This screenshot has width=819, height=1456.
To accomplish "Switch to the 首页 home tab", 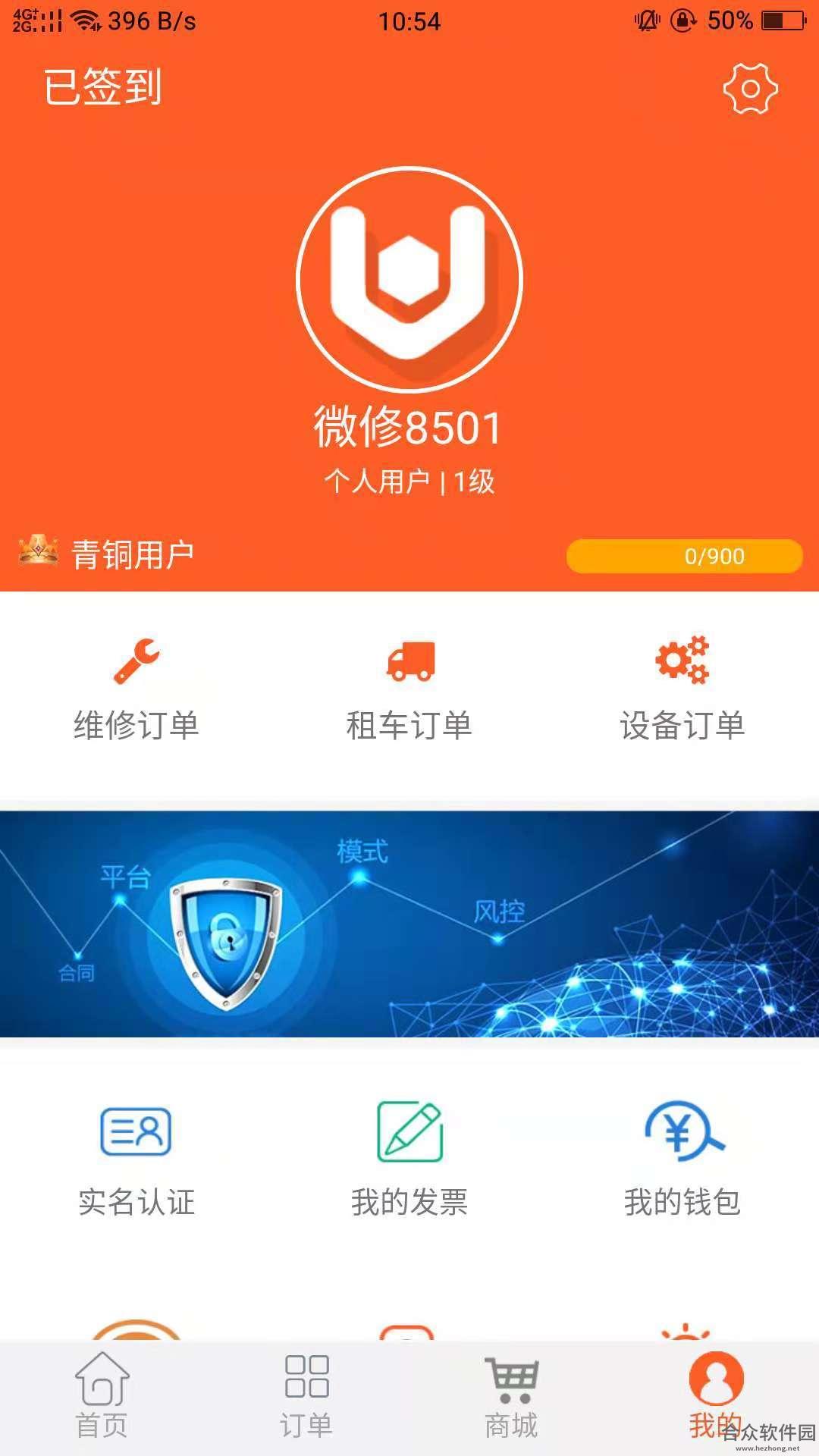I will tap(102, 1397).
